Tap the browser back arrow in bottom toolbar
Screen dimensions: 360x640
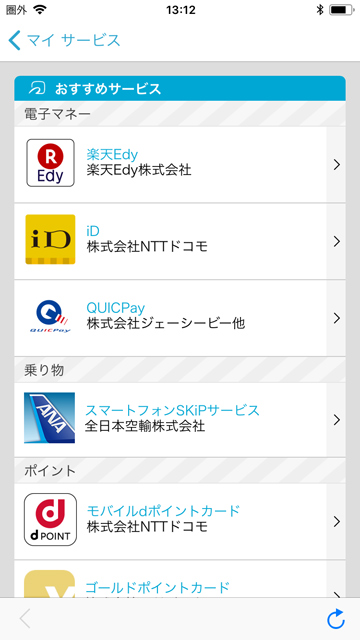[x=25, y=619]
